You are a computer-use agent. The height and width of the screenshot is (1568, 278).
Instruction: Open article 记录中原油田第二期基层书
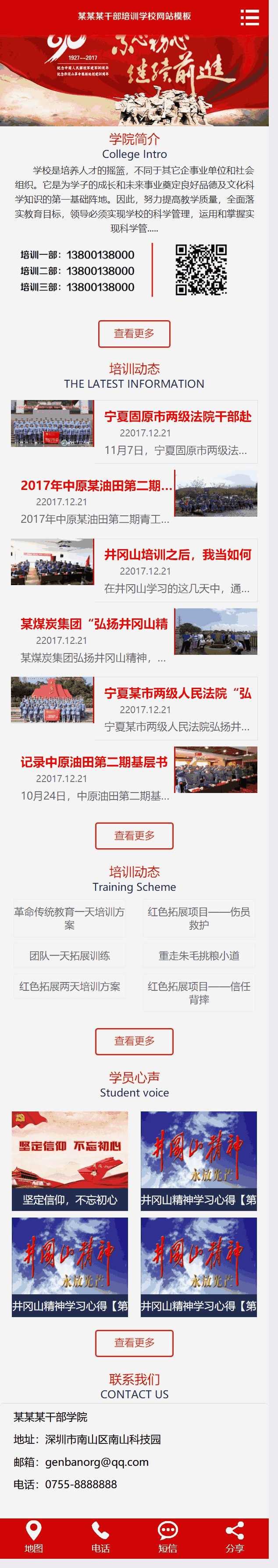[94, 762]
